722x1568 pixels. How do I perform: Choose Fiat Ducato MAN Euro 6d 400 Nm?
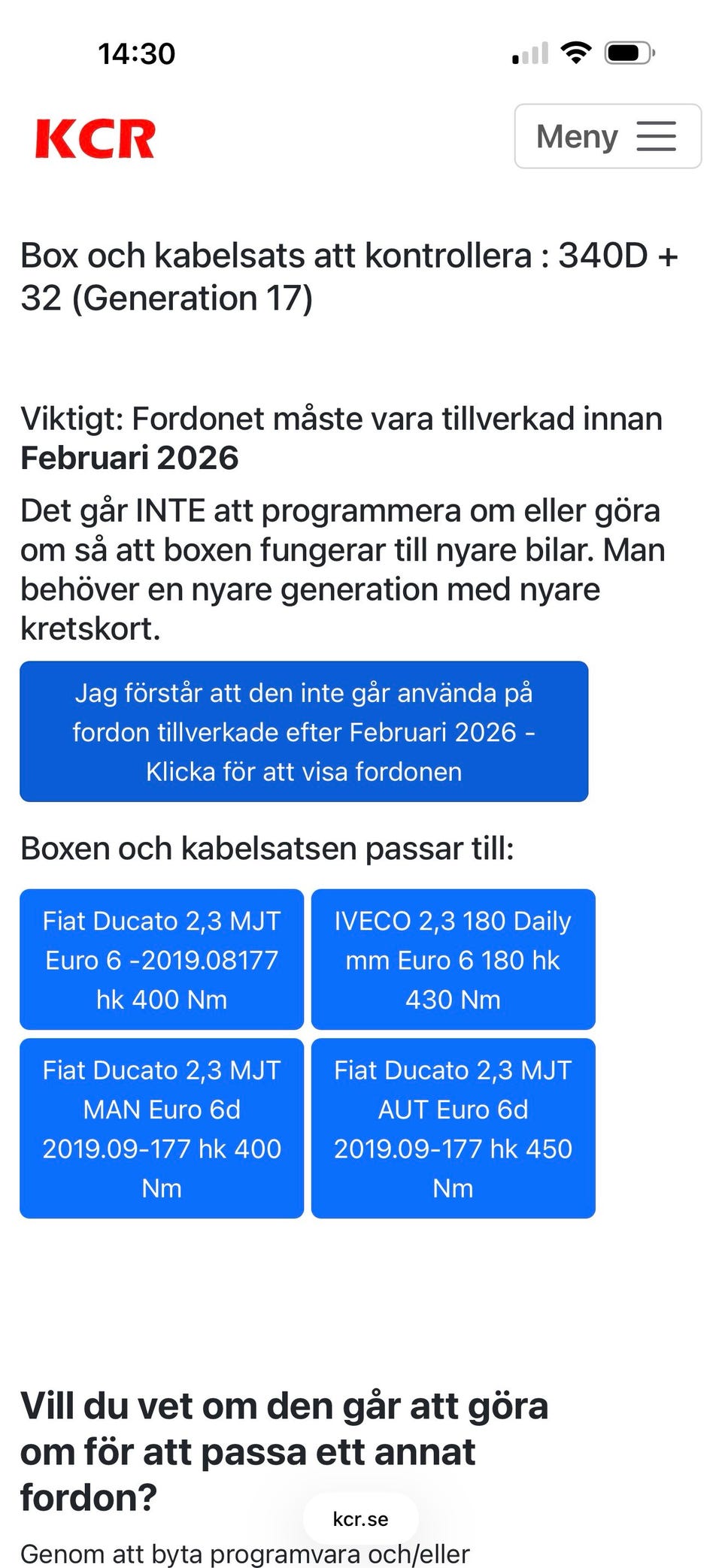coord(162,1128)
